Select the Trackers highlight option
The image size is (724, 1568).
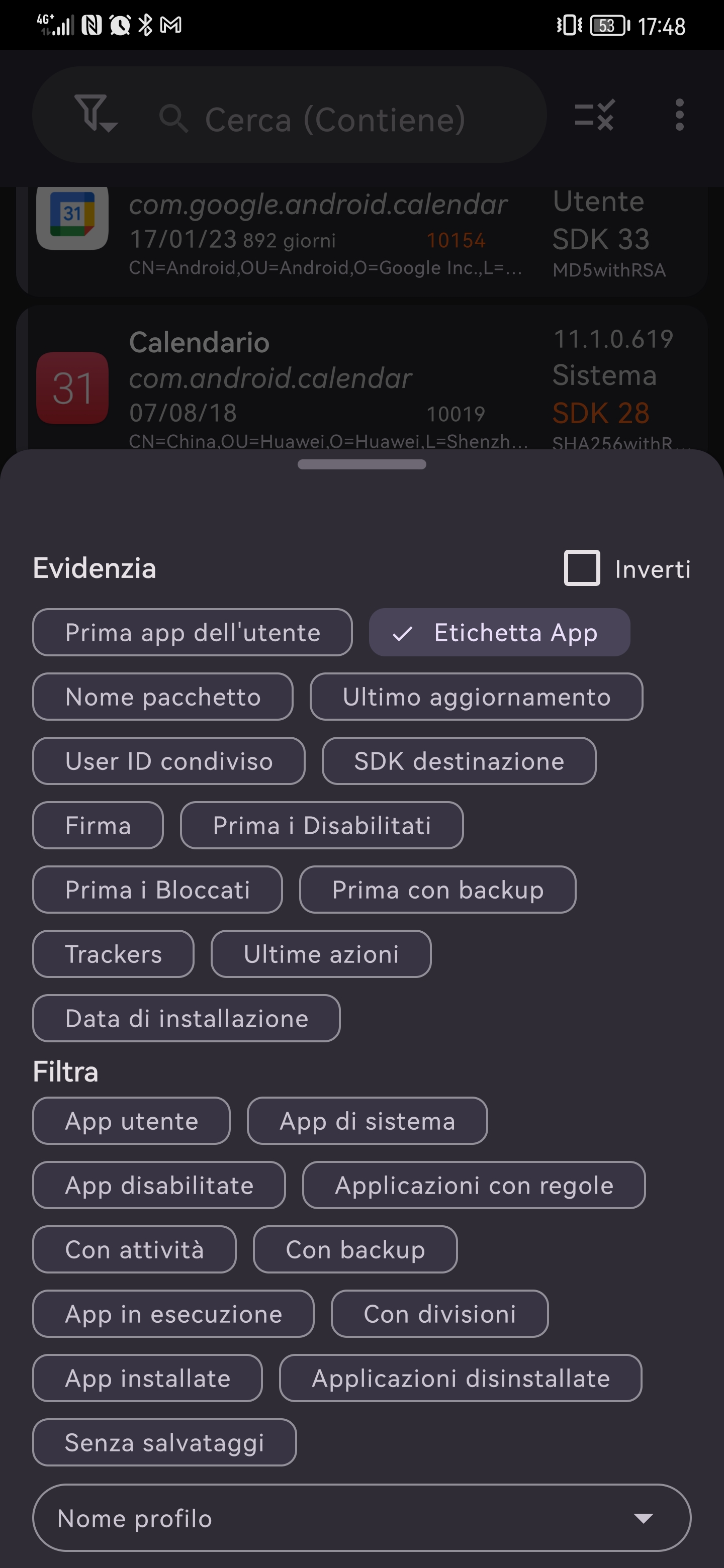tap(113, 954)
